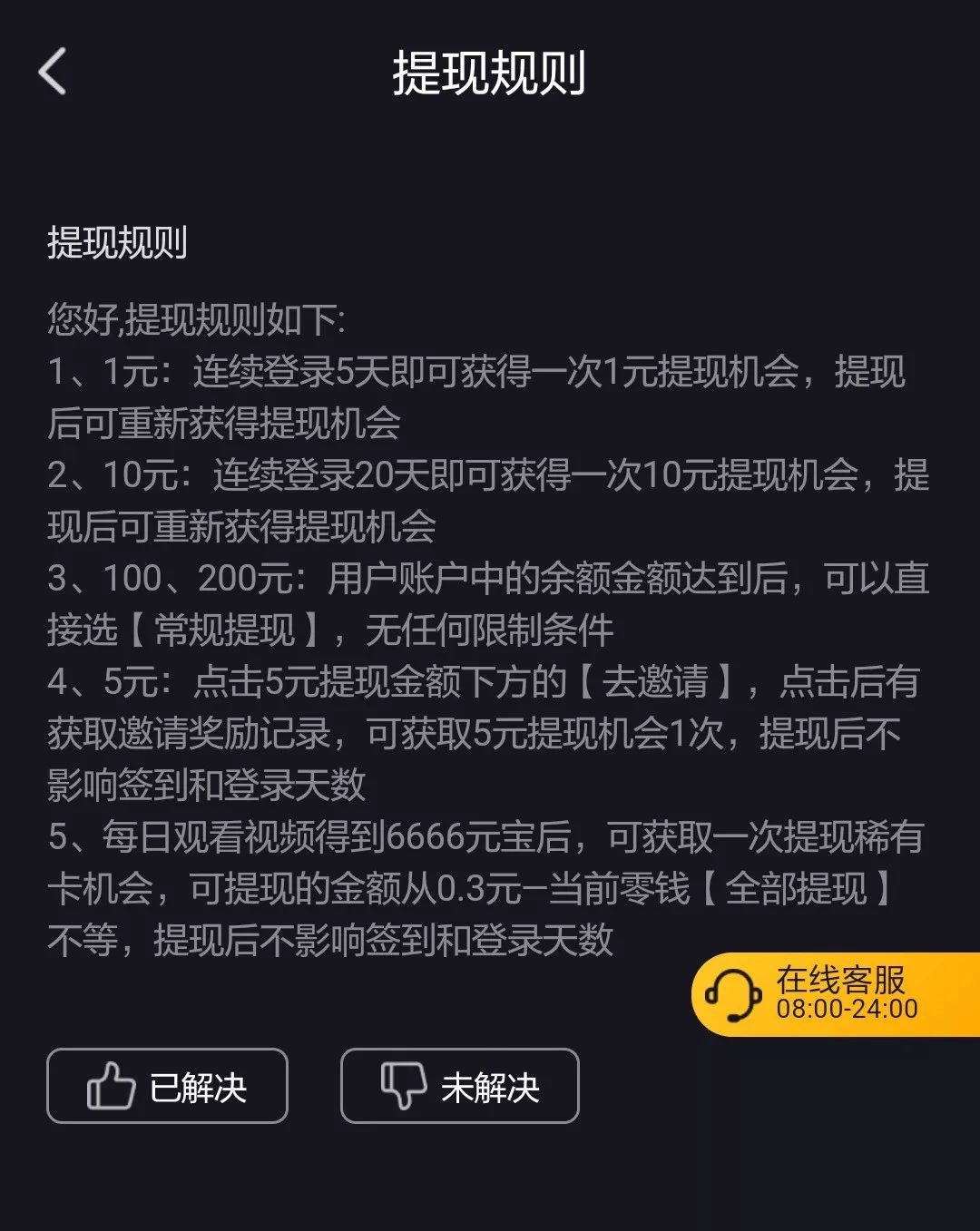Mark the issue as 已解决
The height and width of the screenshot is (1231, 980).
pos(167,1086)
